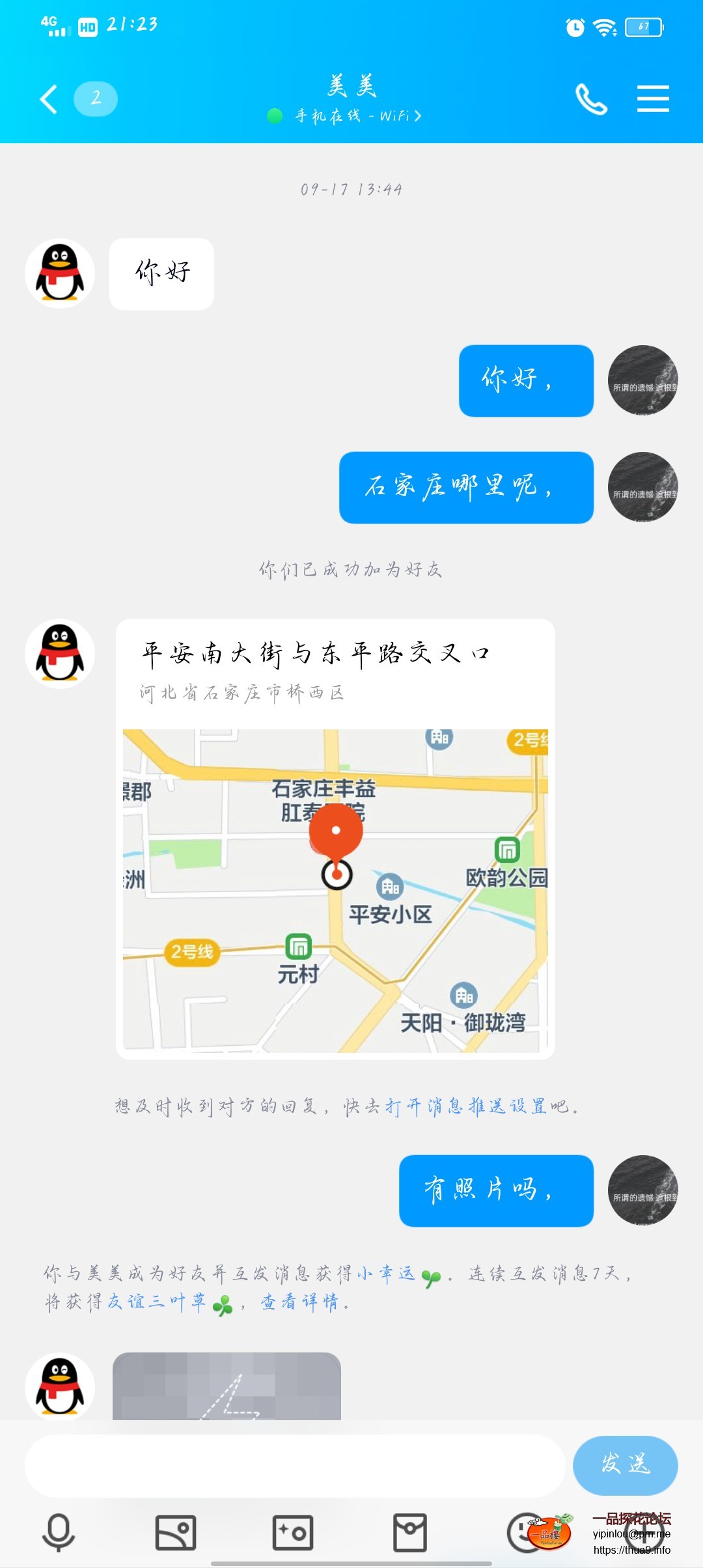Go back to the message list
This screenshot has height=1568, width=703.
49,99
